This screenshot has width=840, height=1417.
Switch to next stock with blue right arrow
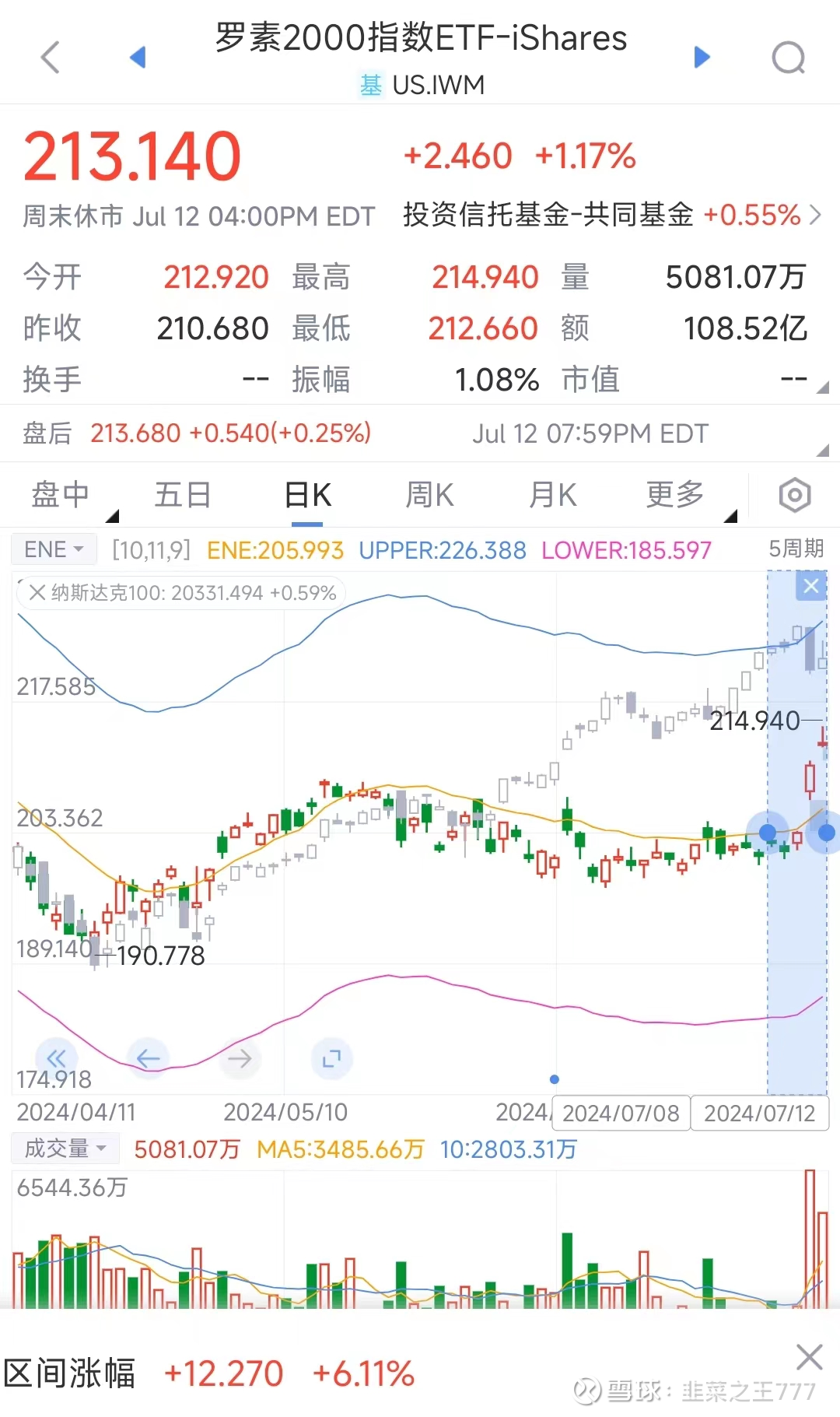tap(701, 57)
